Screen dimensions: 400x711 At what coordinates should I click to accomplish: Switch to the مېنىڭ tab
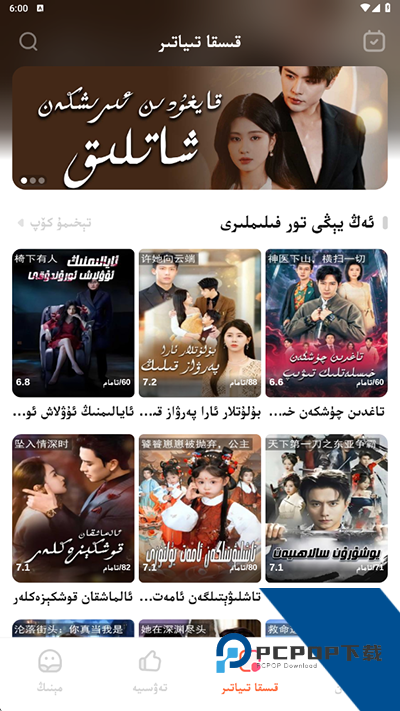tap(50, 672)
